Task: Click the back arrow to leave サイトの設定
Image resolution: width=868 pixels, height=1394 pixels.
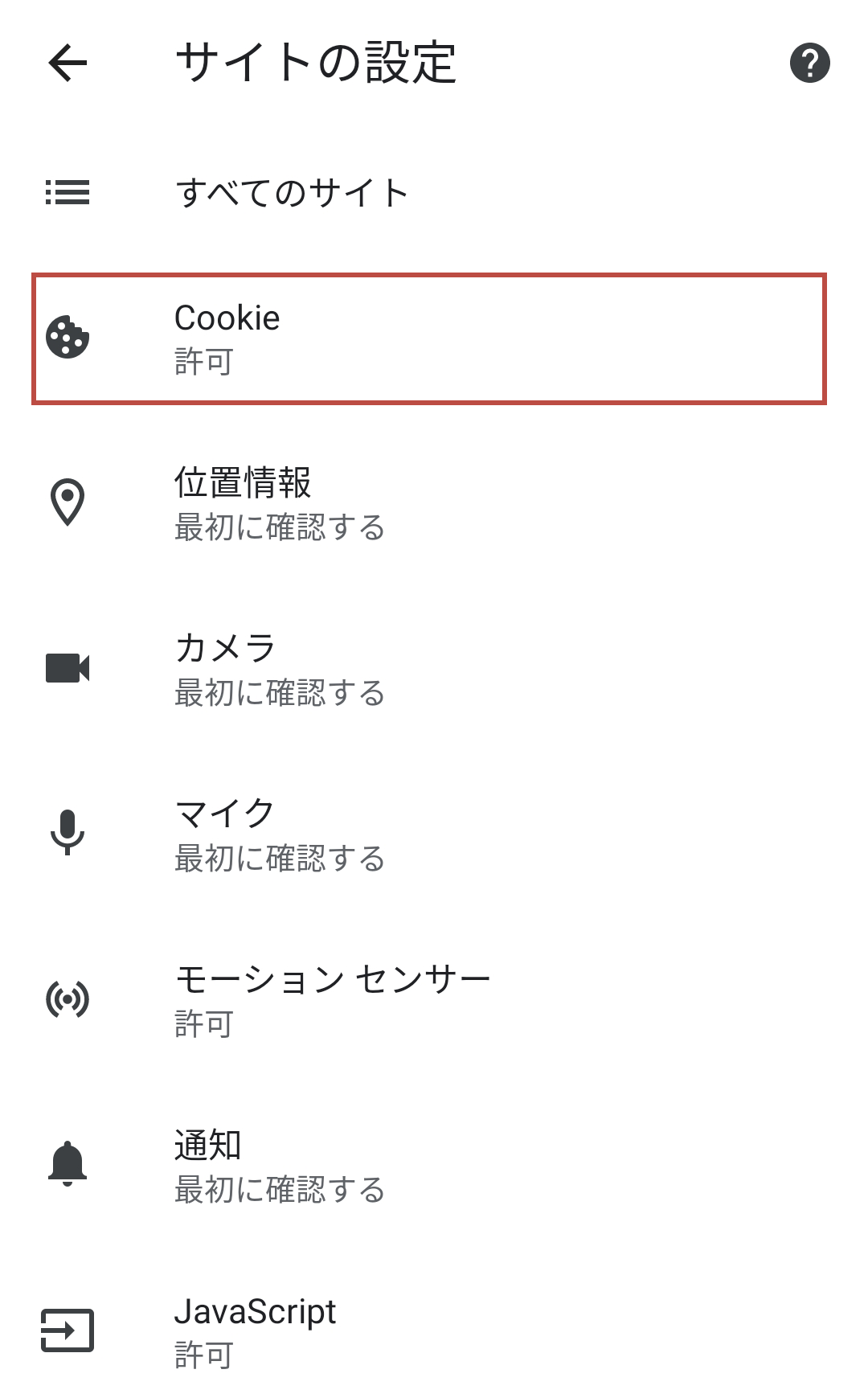Action: tap(66, 63)
